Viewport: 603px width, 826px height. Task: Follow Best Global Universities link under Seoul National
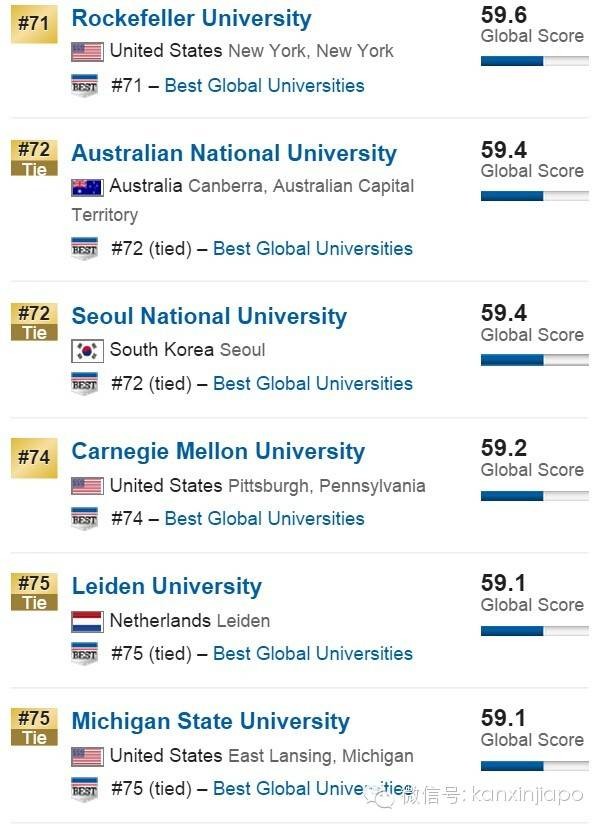[312, 384]
